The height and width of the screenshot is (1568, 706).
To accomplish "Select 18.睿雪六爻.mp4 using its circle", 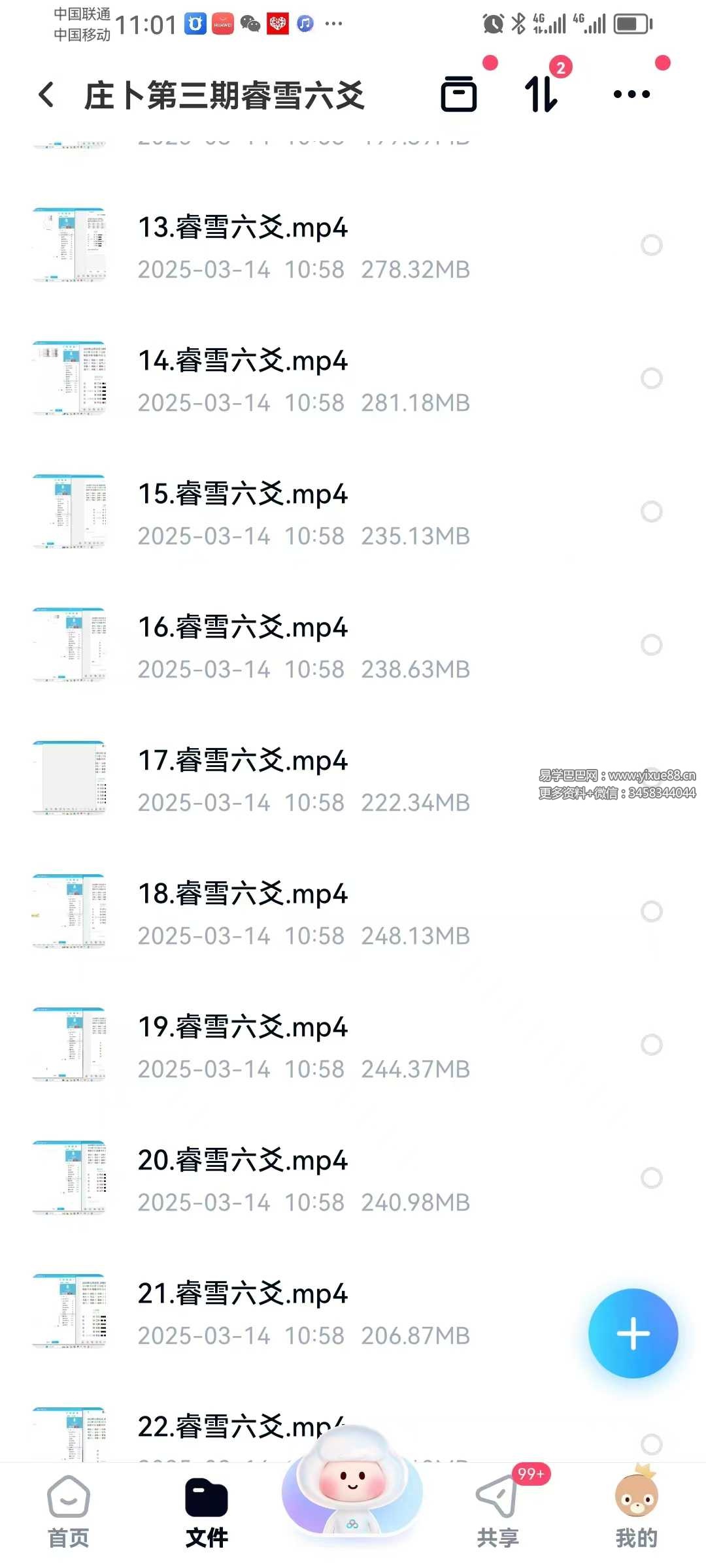I will coord(651,911).
